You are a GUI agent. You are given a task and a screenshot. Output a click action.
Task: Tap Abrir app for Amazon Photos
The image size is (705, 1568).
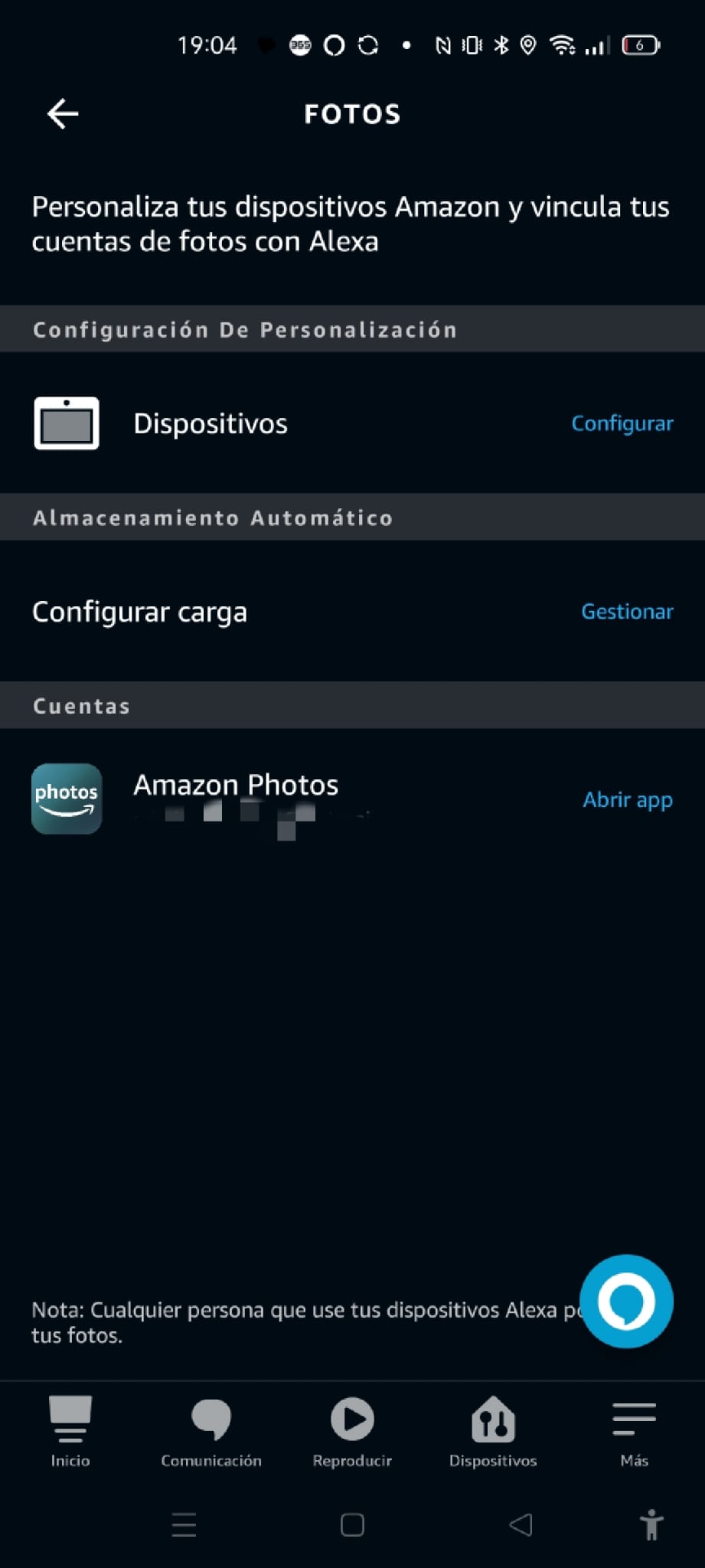628,799
